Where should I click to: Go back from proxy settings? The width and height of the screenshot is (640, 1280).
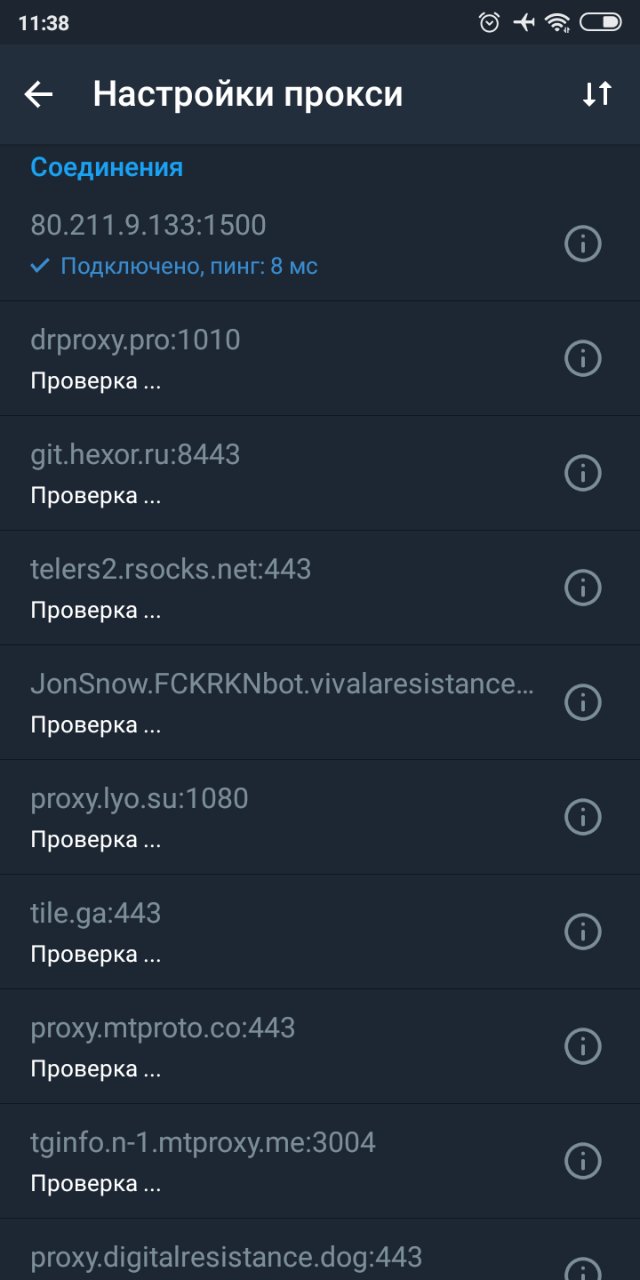coord(39,94)
